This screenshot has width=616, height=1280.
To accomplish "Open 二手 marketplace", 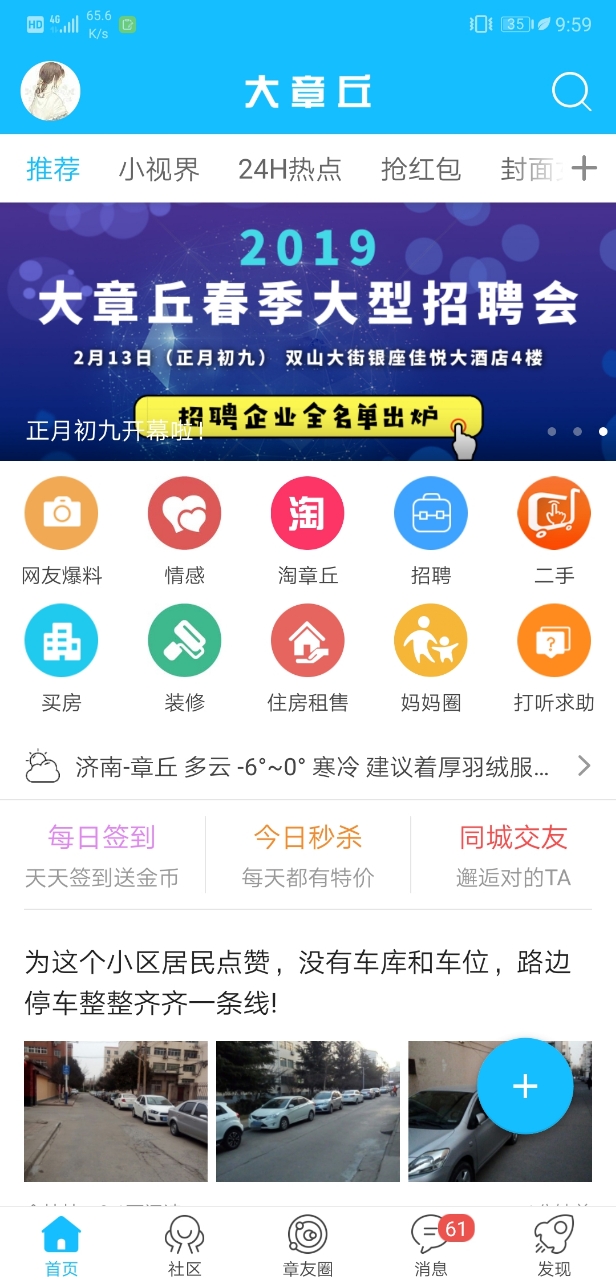I will pos(554,531).
